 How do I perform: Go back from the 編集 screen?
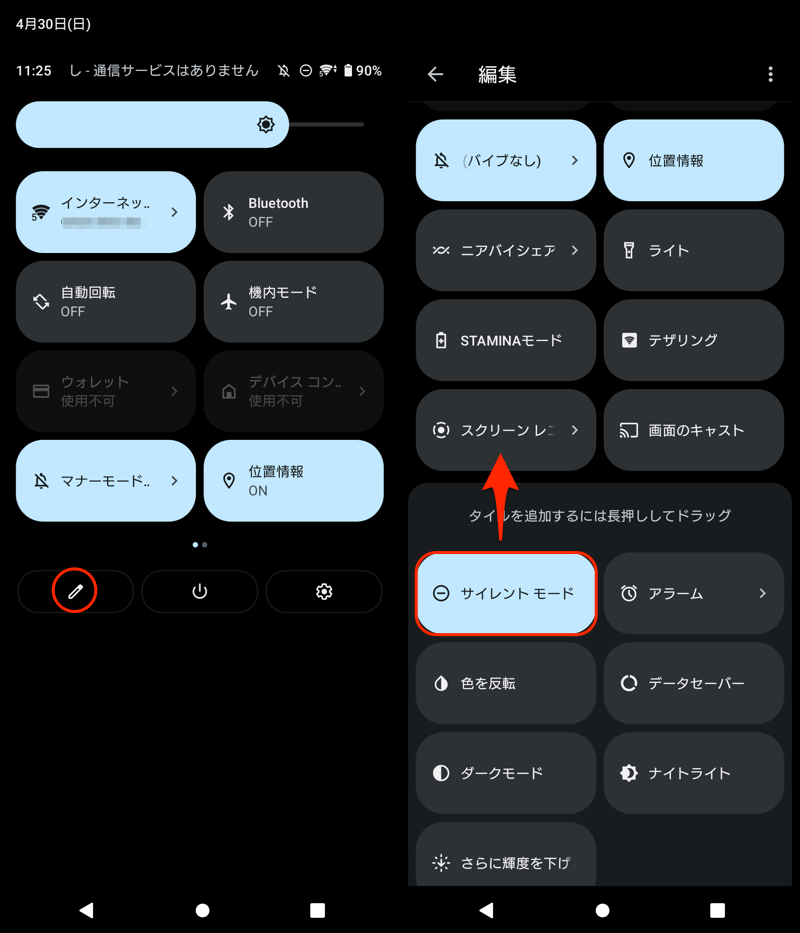pos(435,74)
